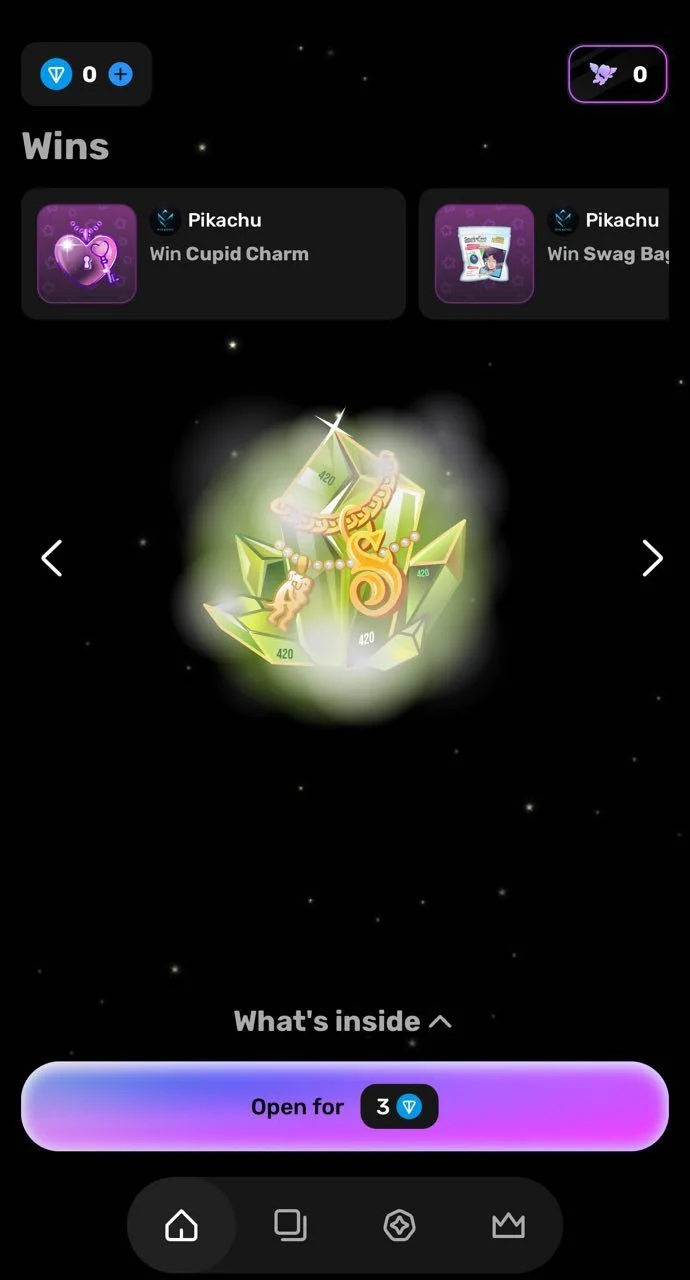Show the previous case with the left arrow
Viewport: 690px width, 1280px height.
(52, 558)
